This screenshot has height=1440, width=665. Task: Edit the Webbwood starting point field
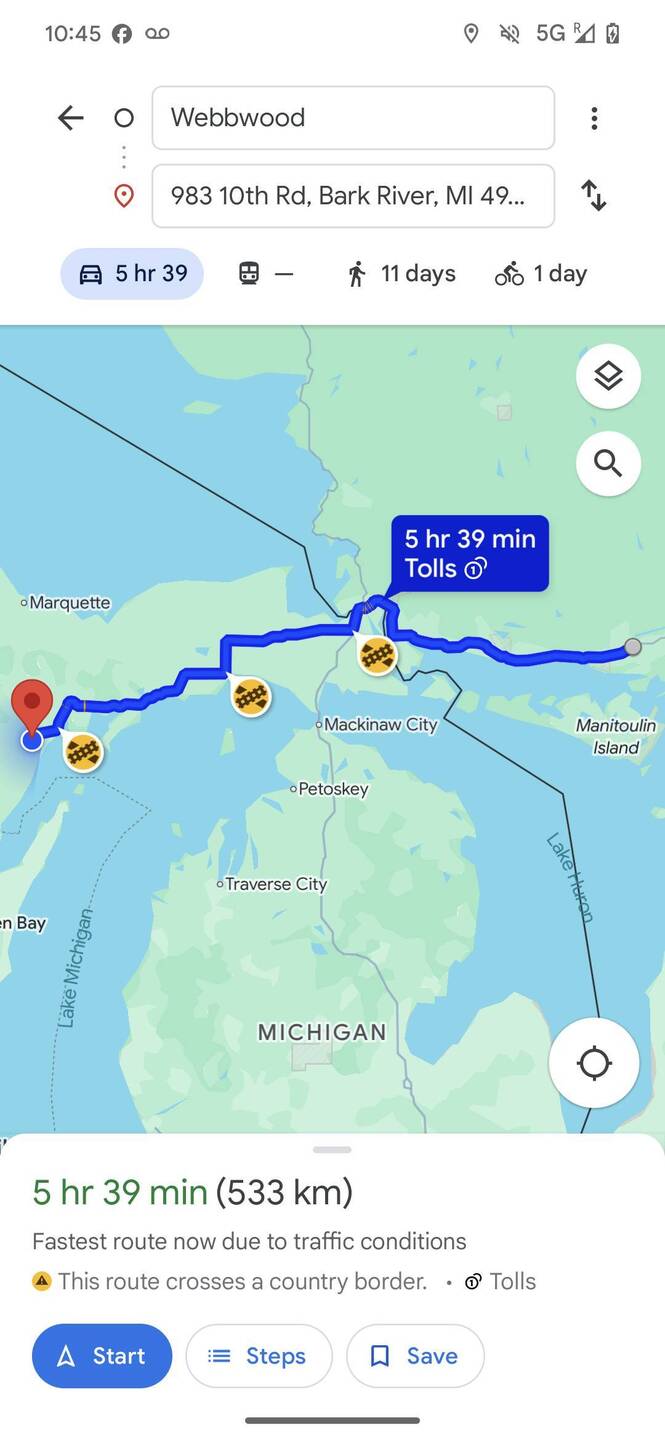pyautogui.click(x=352, y=118)
